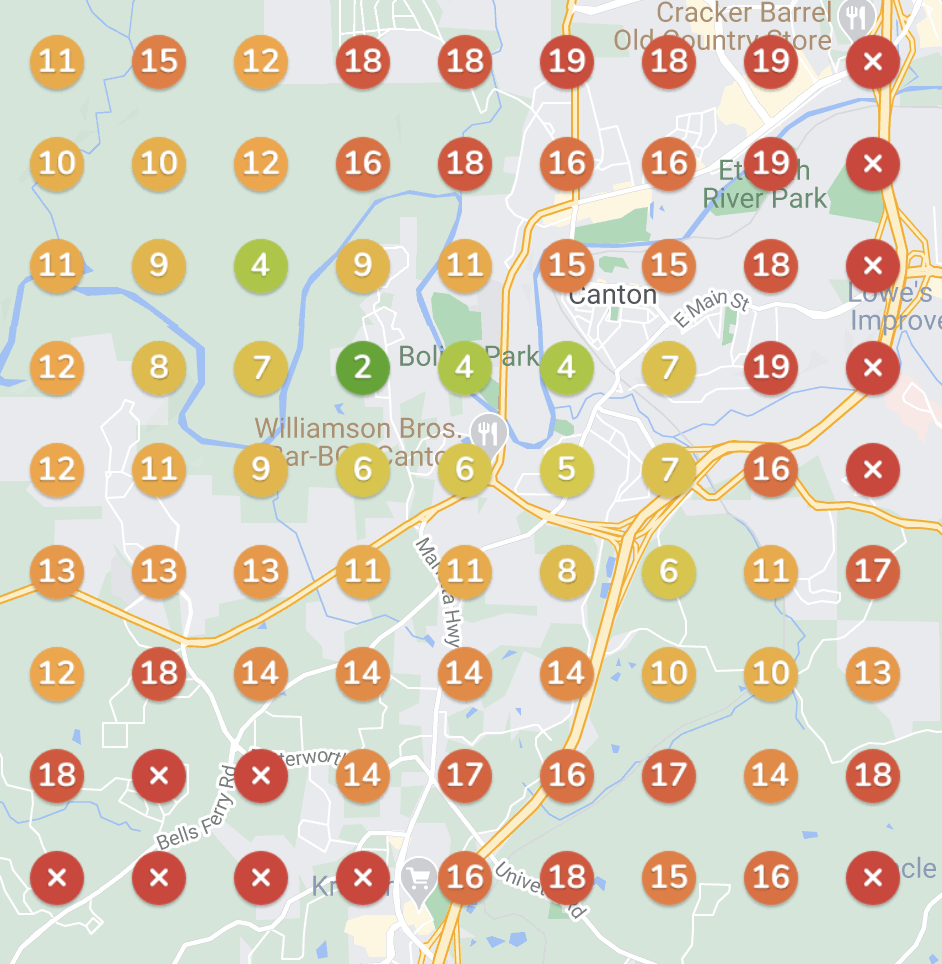Select the green rank 2 marker
This screenshot has height=964, width=942.
[x=362, y=366]
